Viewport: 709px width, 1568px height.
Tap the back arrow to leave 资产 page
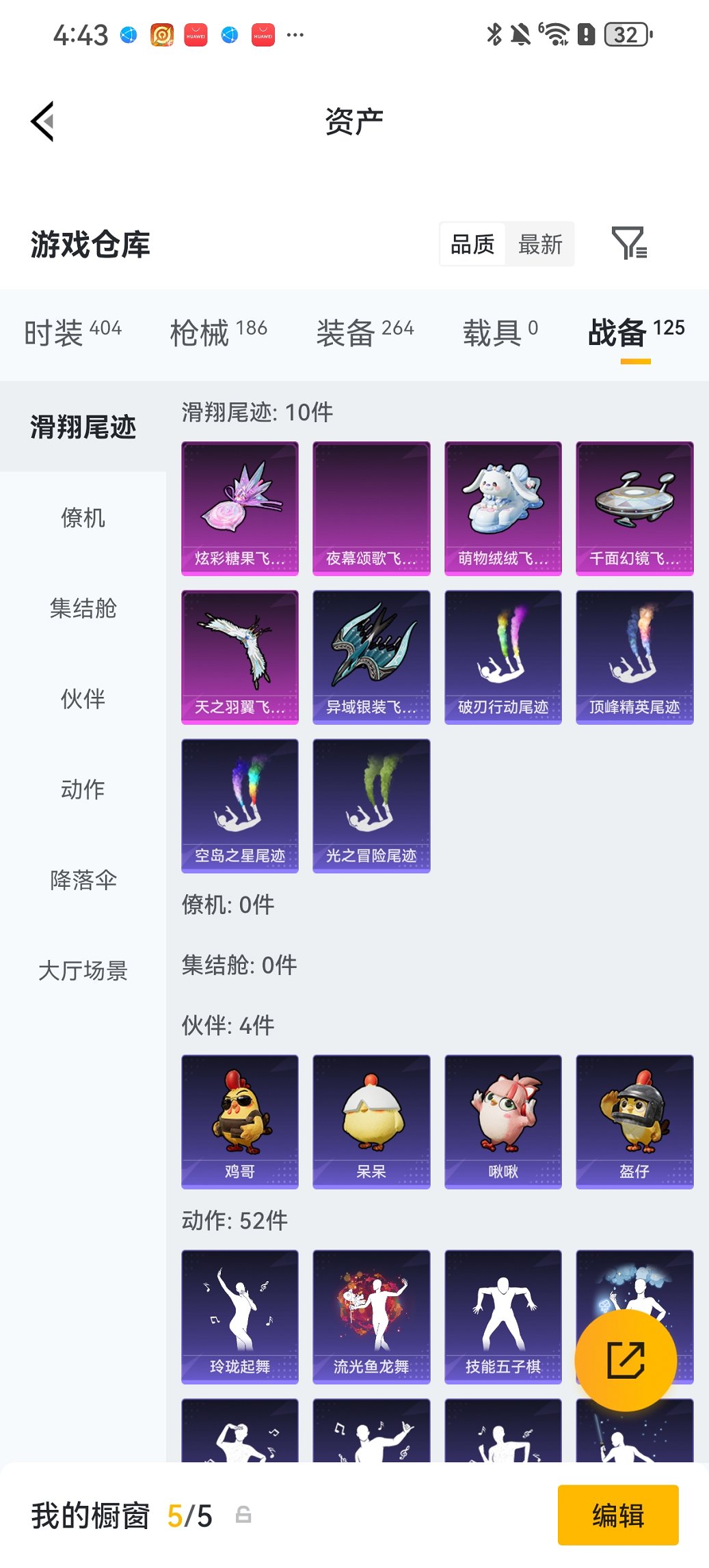point(42,120)
